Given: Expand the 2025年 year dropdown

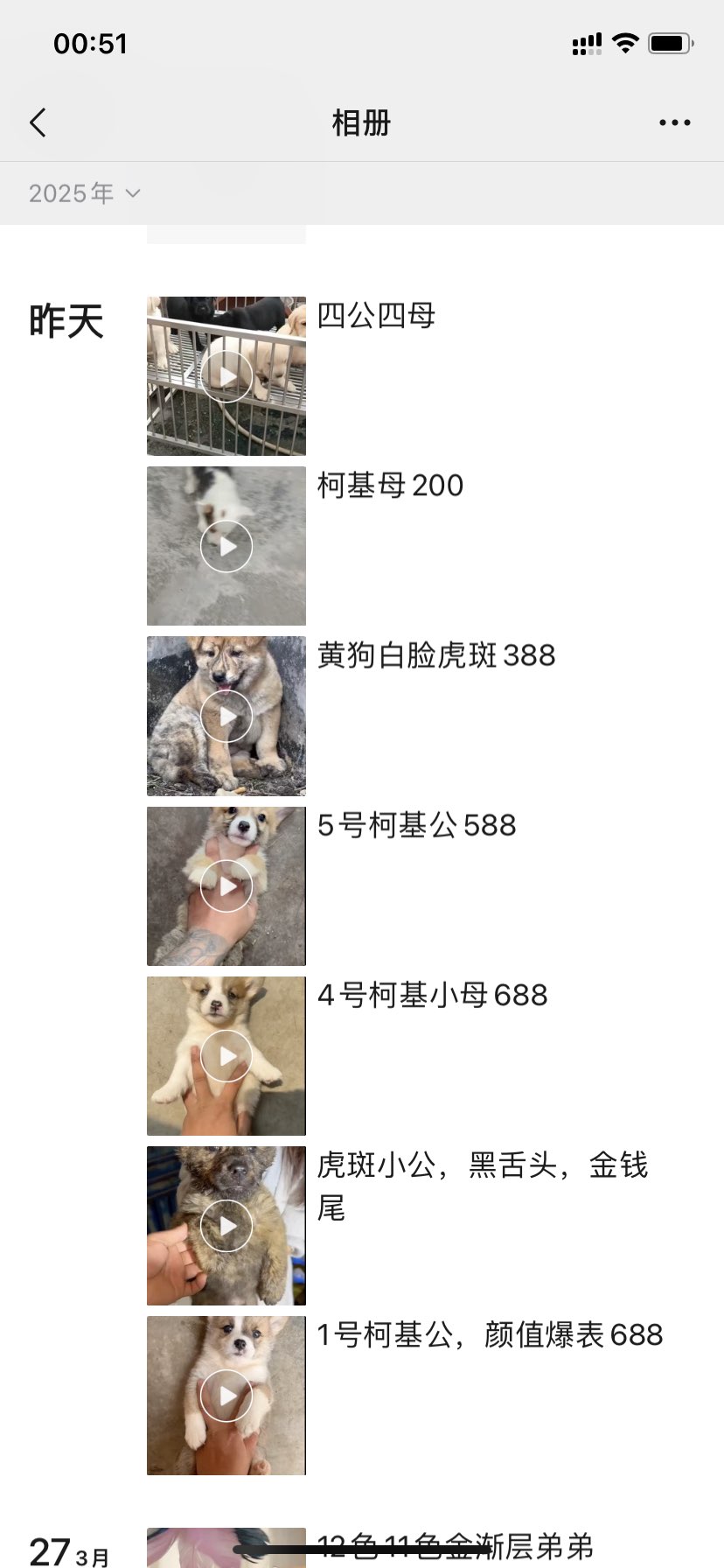Looking at the screenshot, I should coord(84,193).
